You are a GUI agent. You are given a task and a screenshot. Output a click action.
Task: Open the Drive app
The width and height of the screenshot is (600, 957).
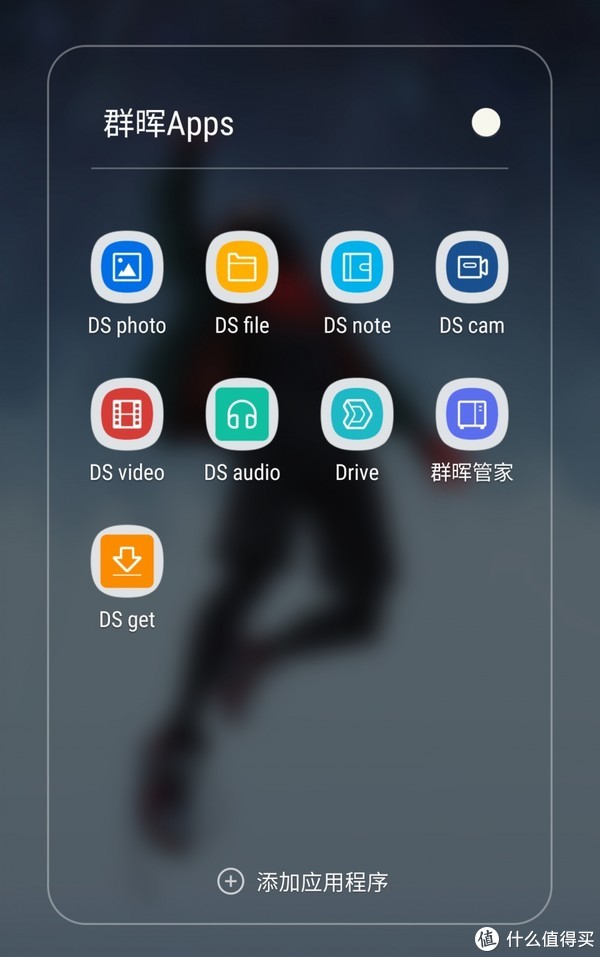(357, 415)
